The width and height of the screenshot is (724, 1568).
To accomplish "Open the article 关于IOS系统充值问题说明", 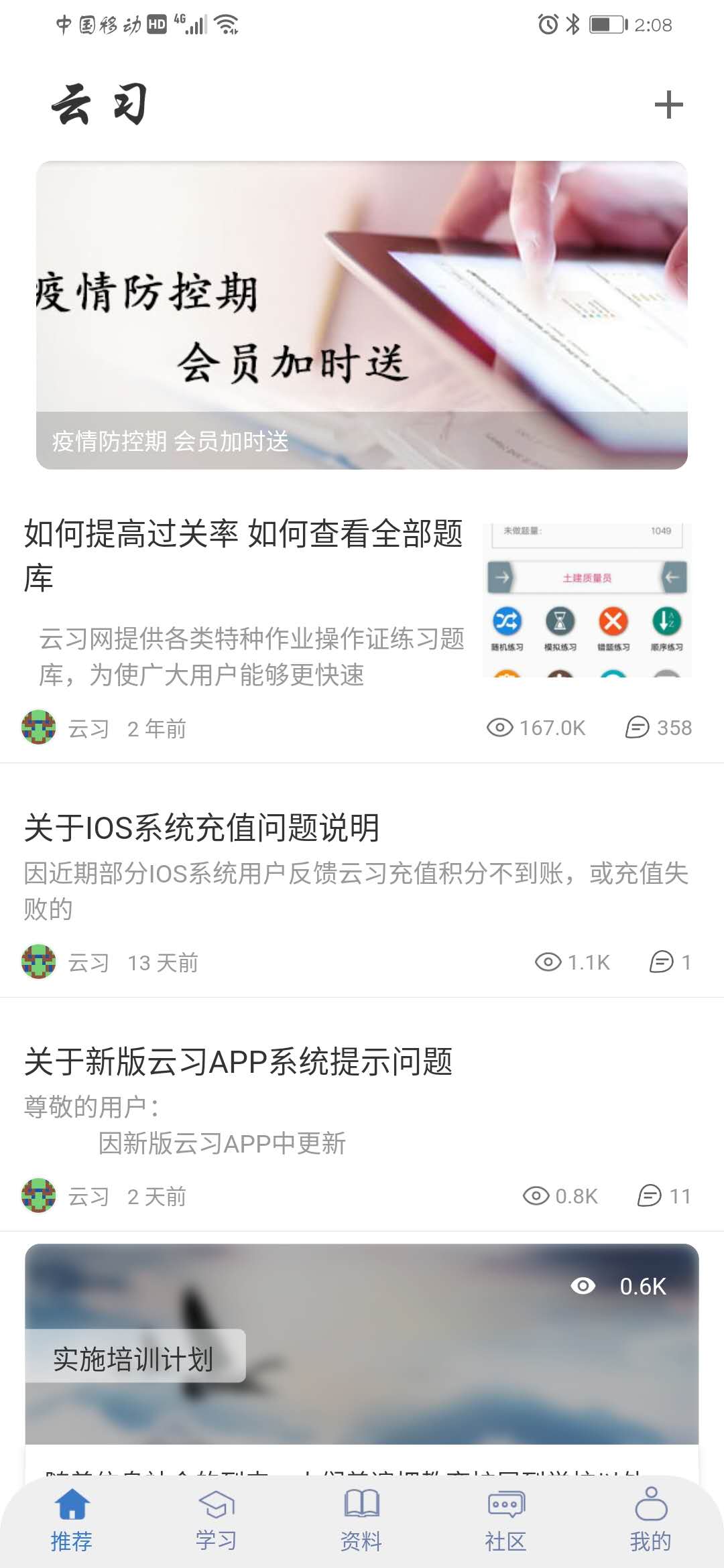I will 201,828.
